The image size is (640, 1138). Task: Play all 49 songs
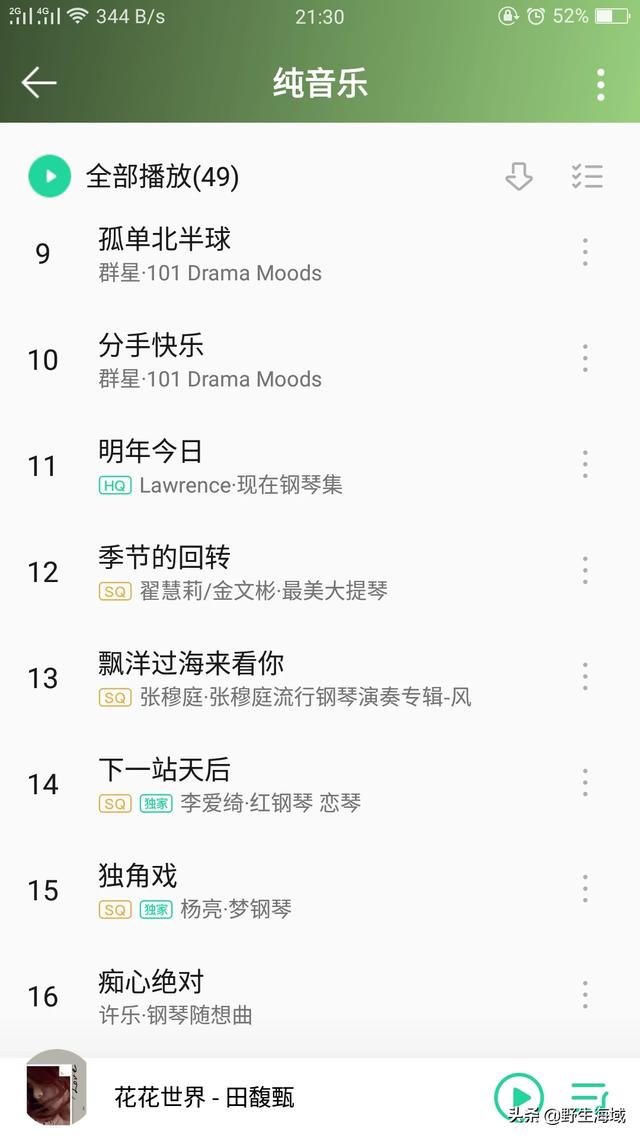click(50, 177)
